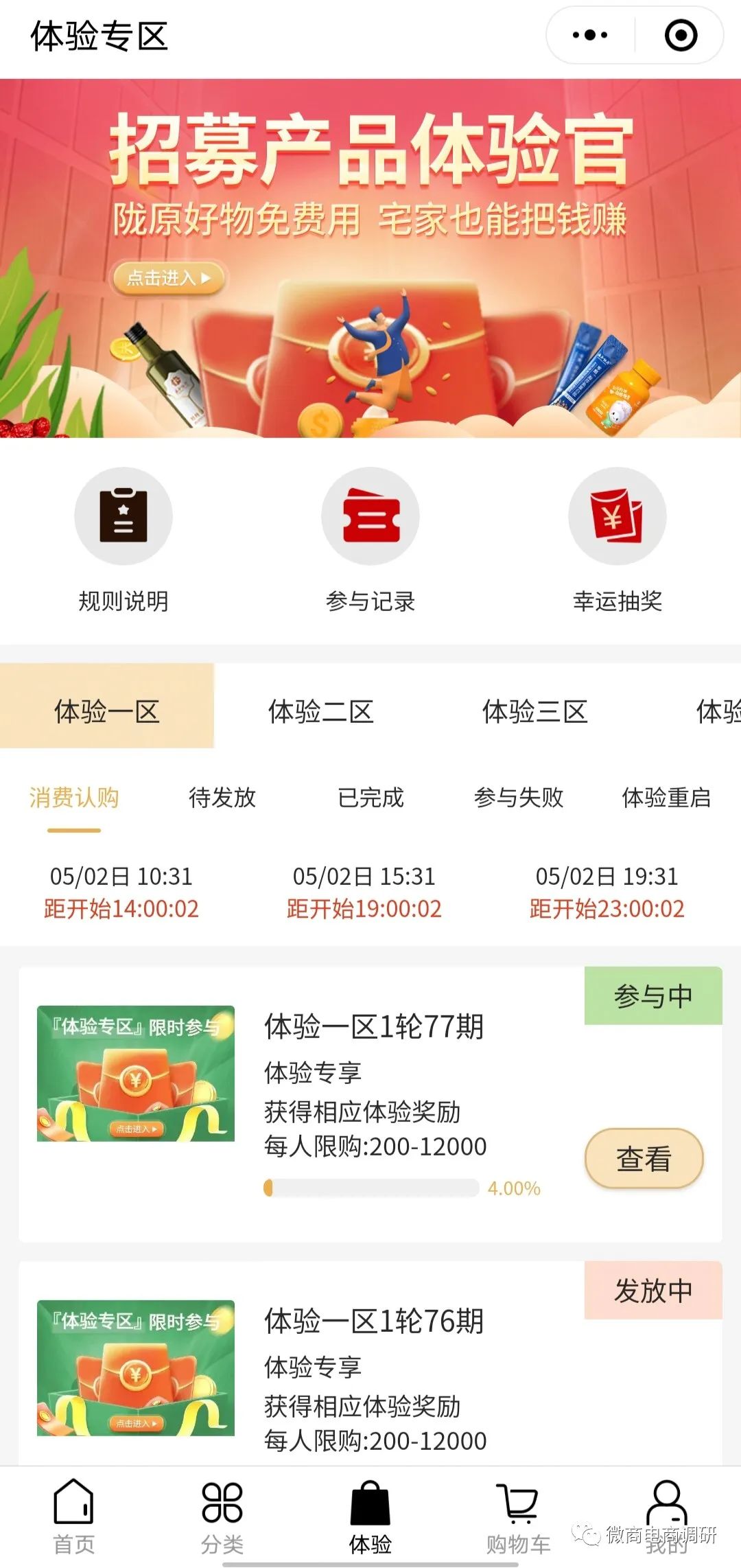The width and height of the screenshot is (741, 1568).
Task: Open 参与记录 records
Action: (370, 539)
